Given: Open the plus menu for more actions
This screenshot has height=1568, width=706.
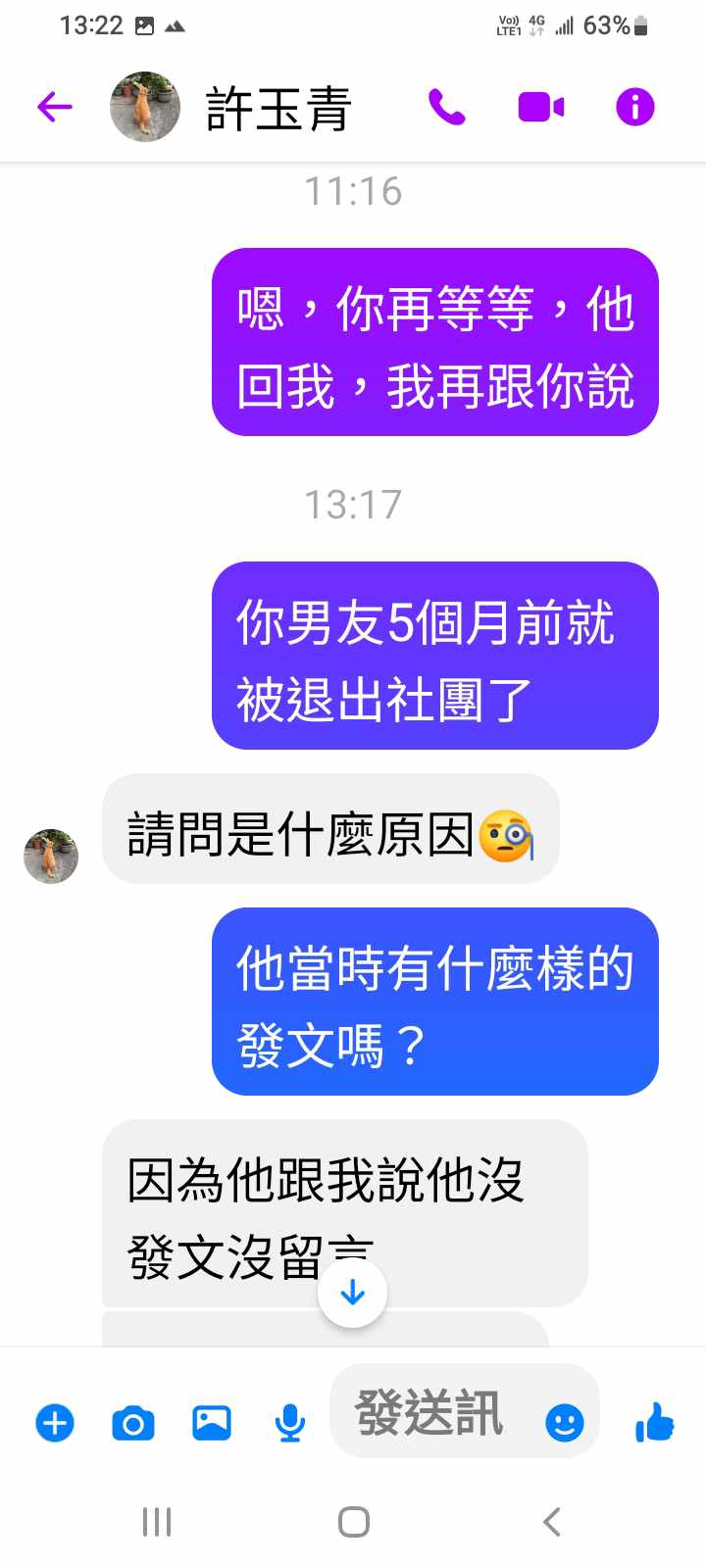Looking at the screenshot, I should (55, 1423).
